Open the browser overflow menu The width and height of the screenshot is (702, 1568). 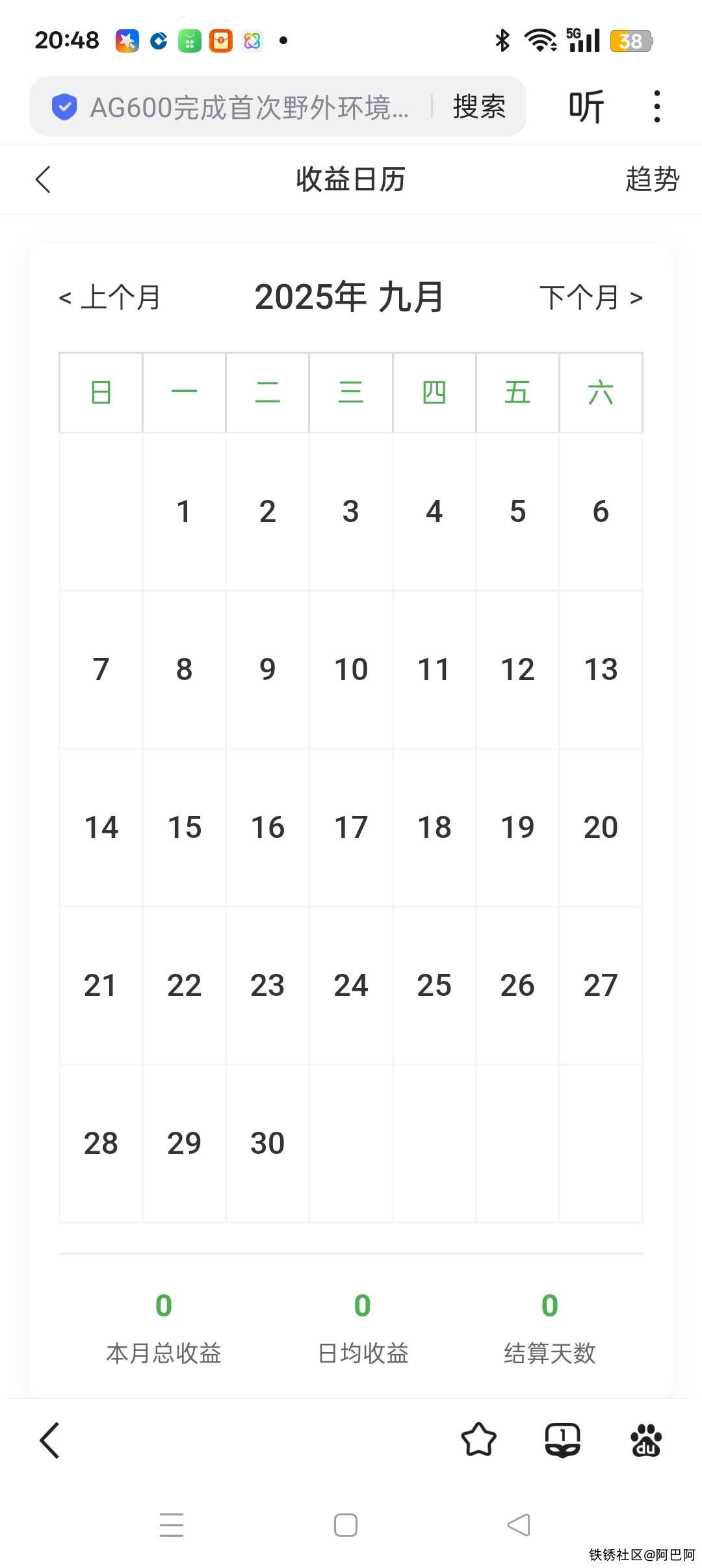click(657, 107)
